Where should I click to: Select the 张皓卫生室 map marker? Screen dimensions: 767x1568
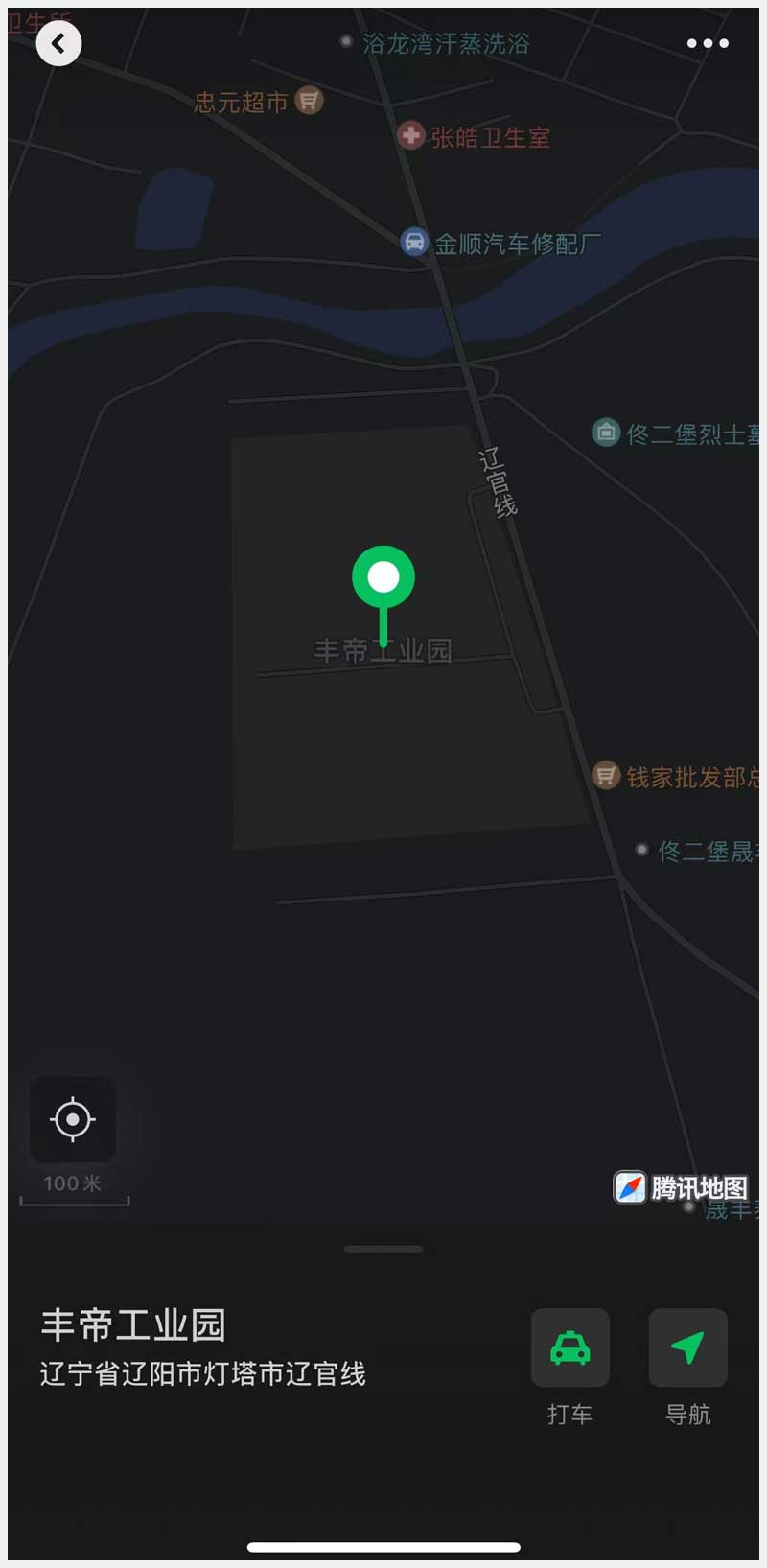click(411, 136)
